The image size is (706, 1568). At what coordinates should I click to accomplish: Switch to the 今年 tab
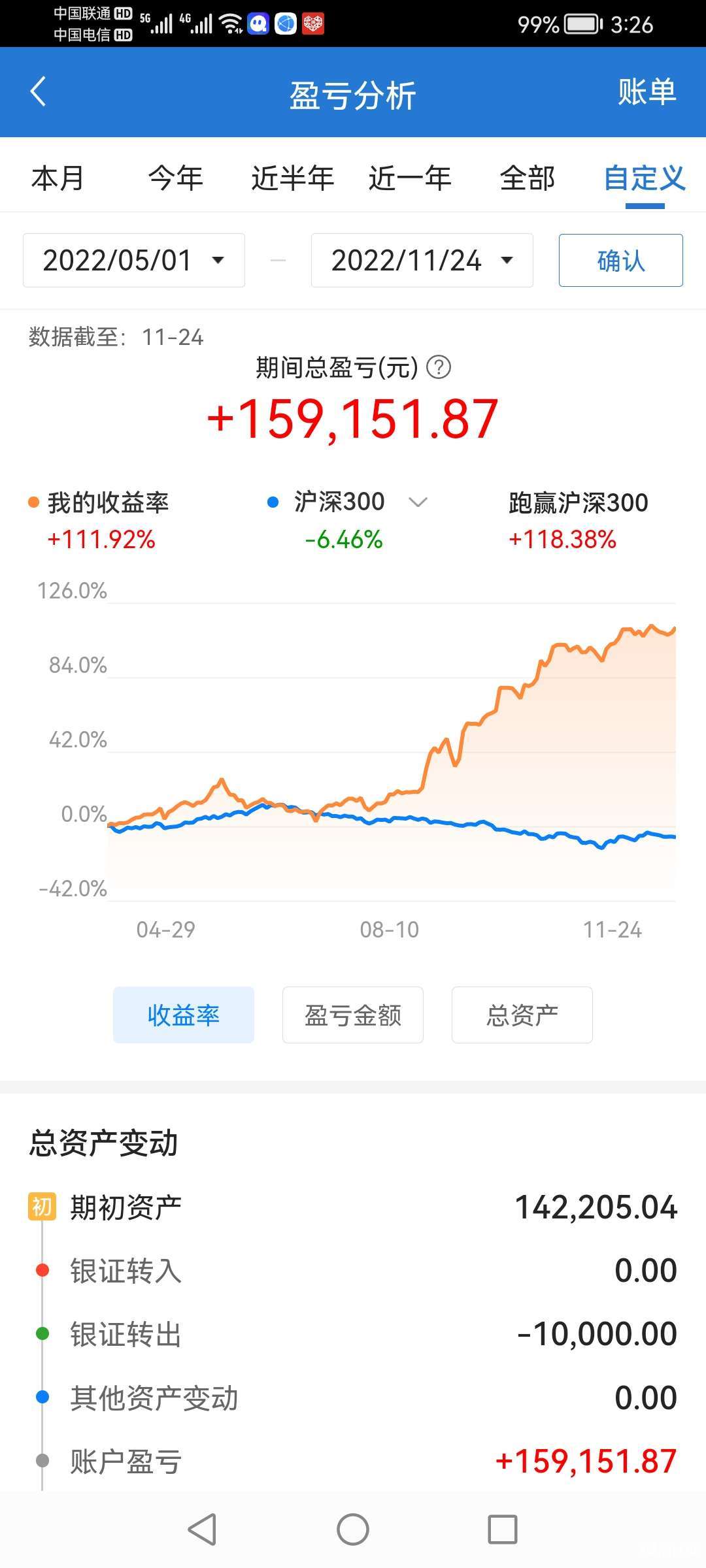175,178
